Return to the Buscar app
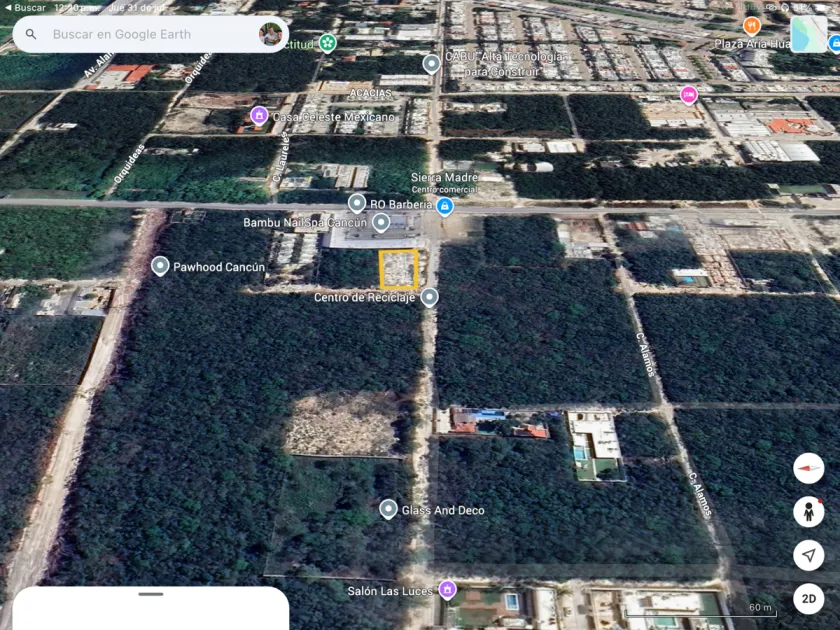The width and height of the screenshot is (840, 630). (x=25, y=8)
